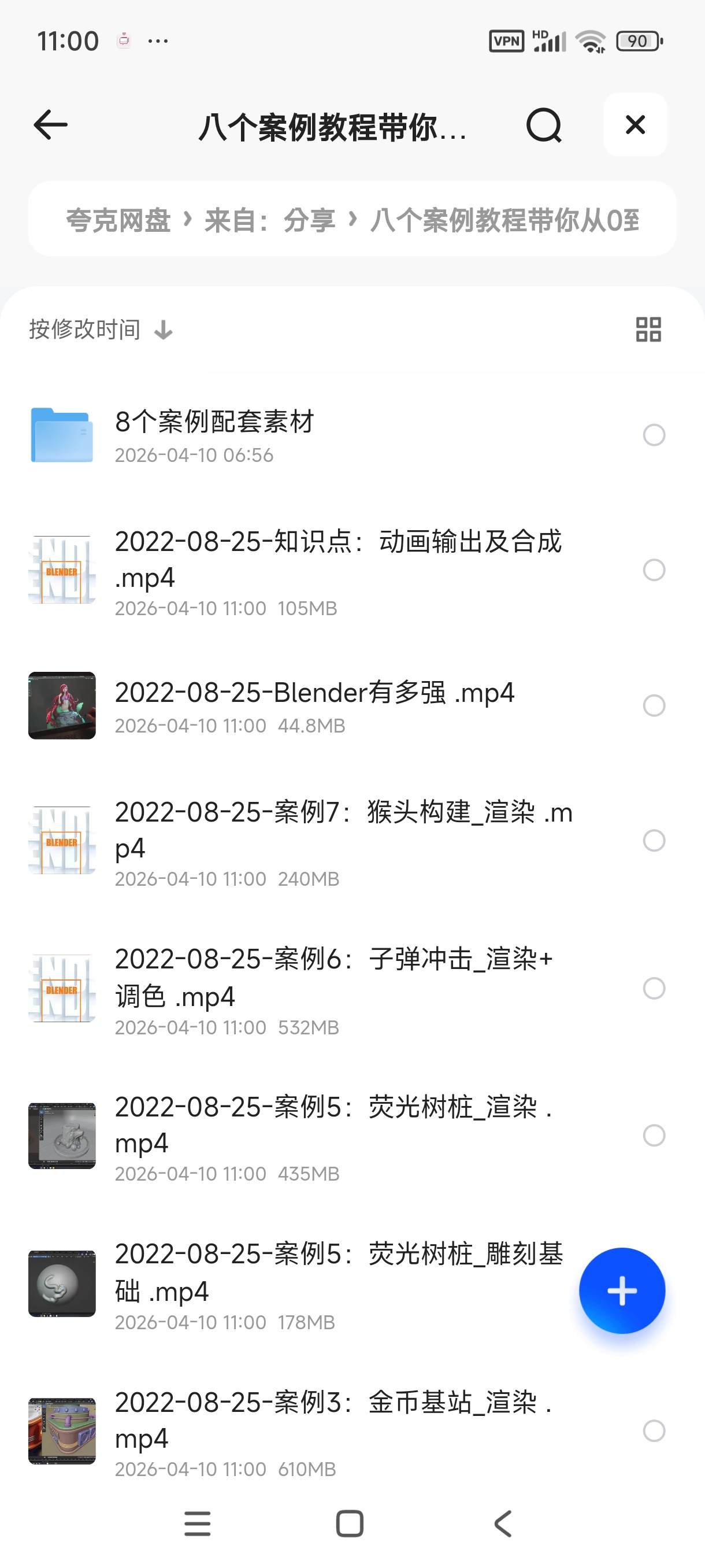Image resolution: width=705 pixels, height=1568 pixels.
Task: Close this page with the X button
Action: click(635, 125)
